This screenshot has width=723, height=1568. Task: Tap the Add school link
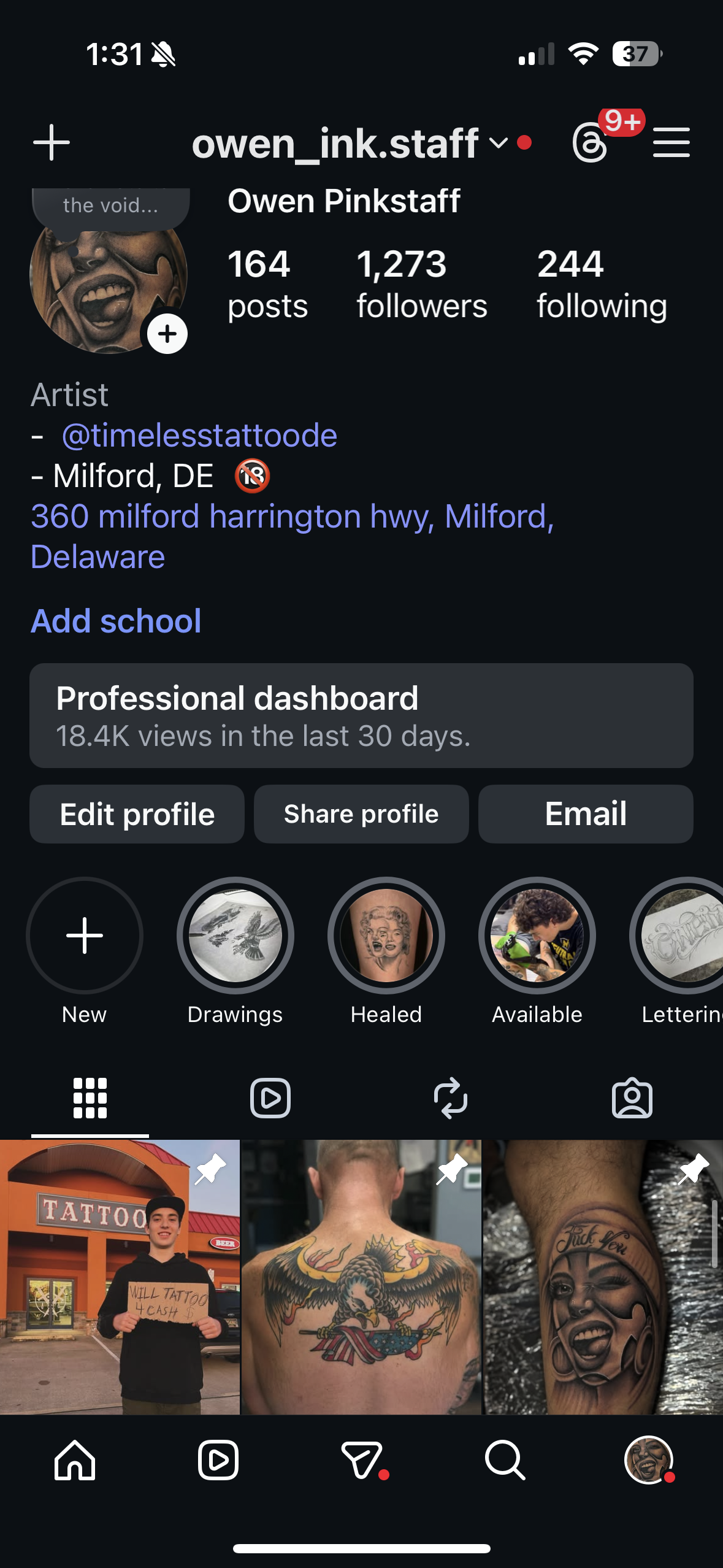point(116,621)
